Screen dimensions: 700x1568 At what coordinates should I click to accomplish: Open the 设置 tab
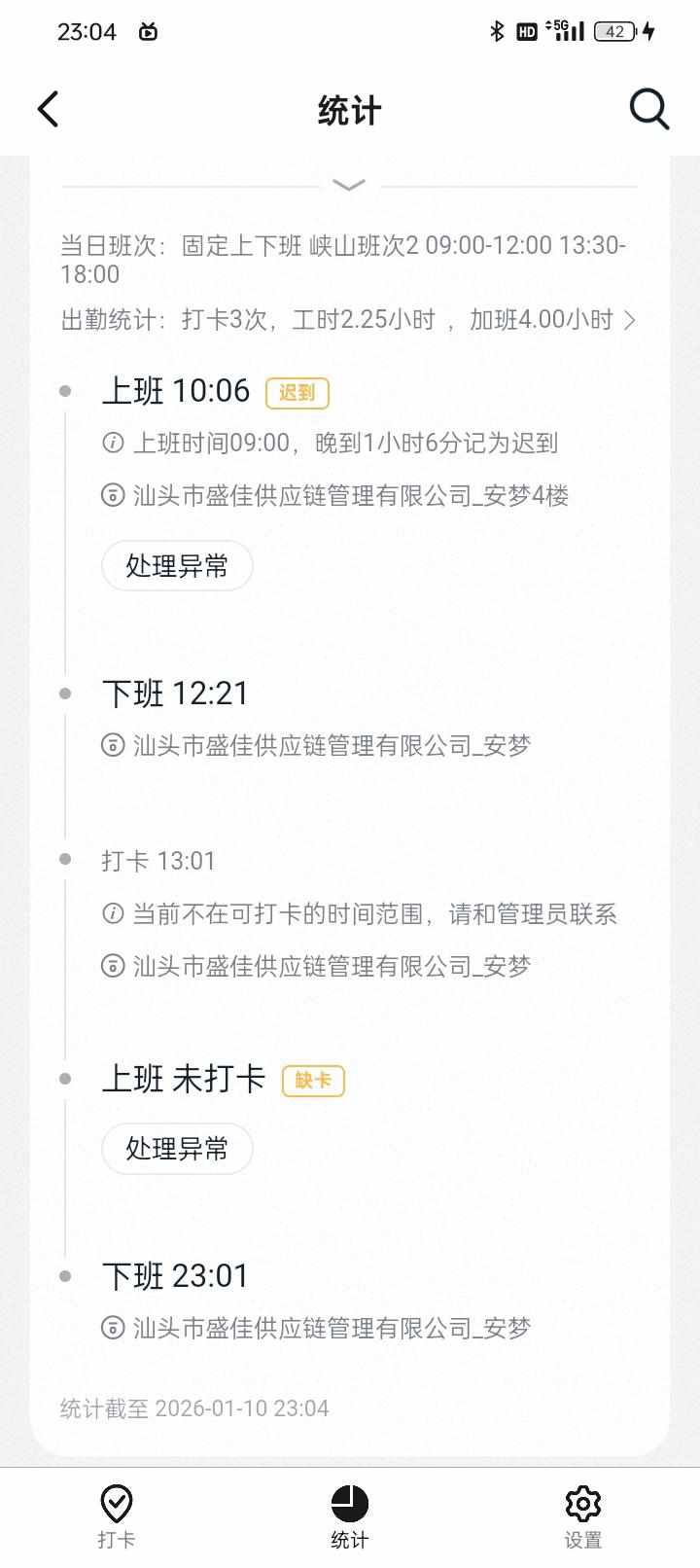tap(583, 1515)
